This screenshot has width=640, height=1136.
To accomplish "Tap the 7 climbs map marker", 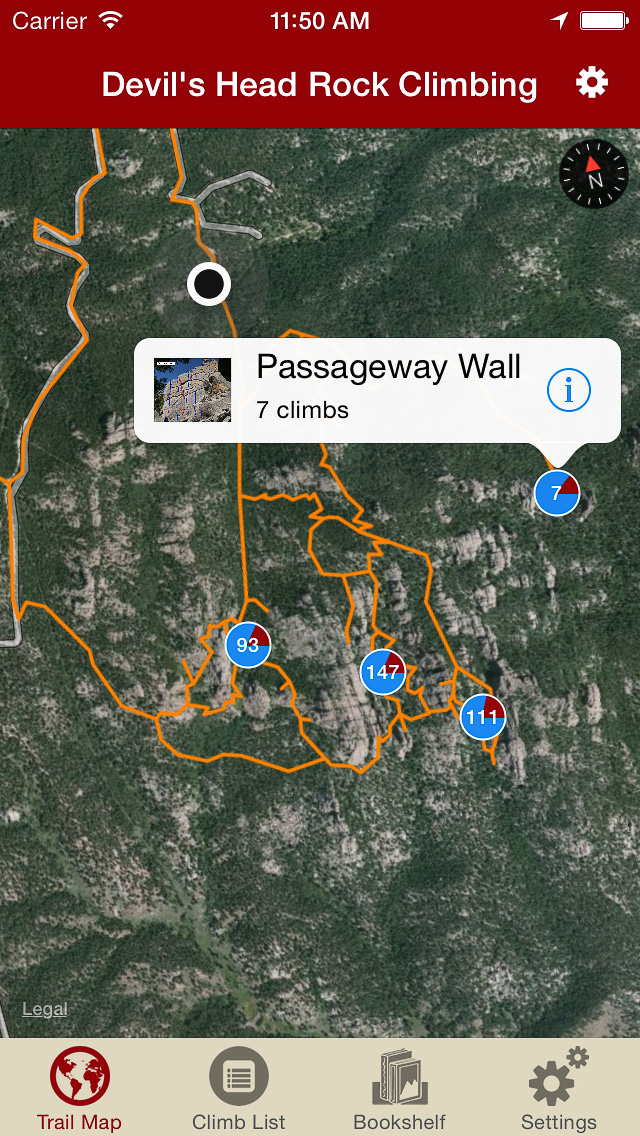I will click(557, 493).
